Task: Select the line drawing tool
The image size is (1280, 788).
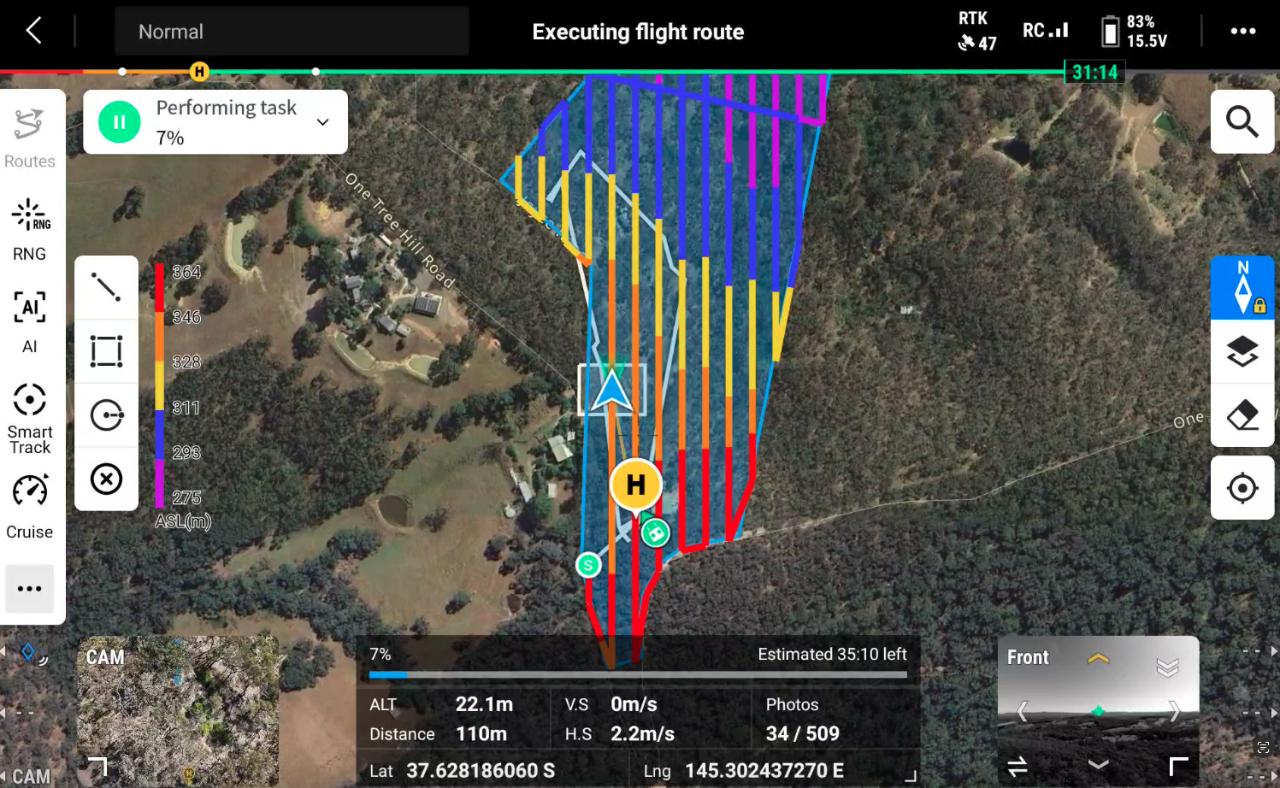Action: pos(106,287)
